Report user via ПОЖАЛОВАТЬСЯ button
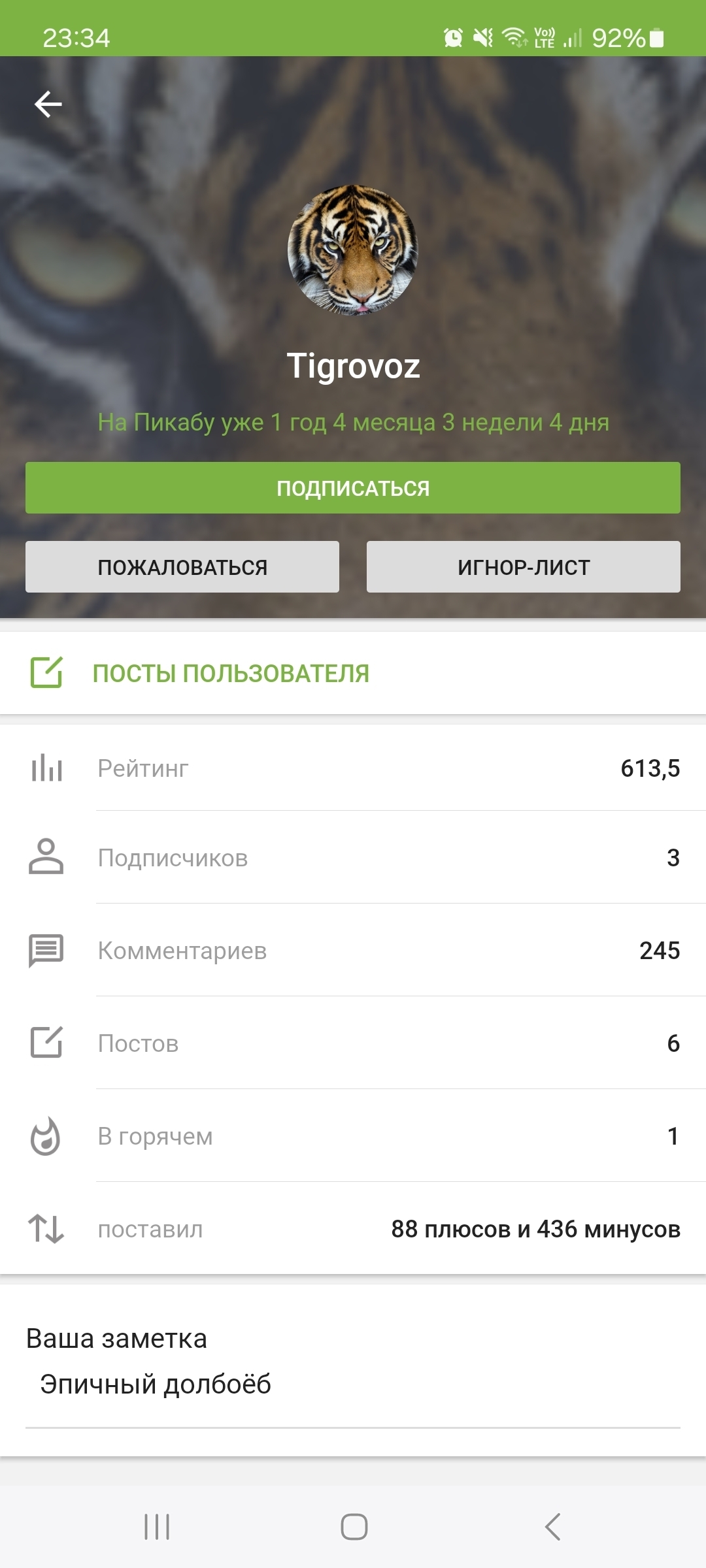Image resolution: width=706 pixels, height=1568 pixels. [182, 567]
